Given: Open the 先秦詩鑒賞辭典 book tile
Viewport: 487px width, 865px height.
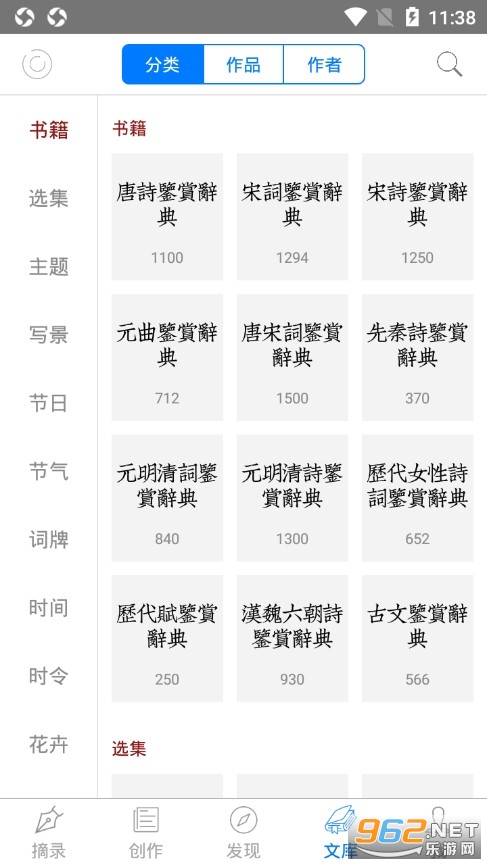Looking at the screenshot, I should (x=418, y=357).
